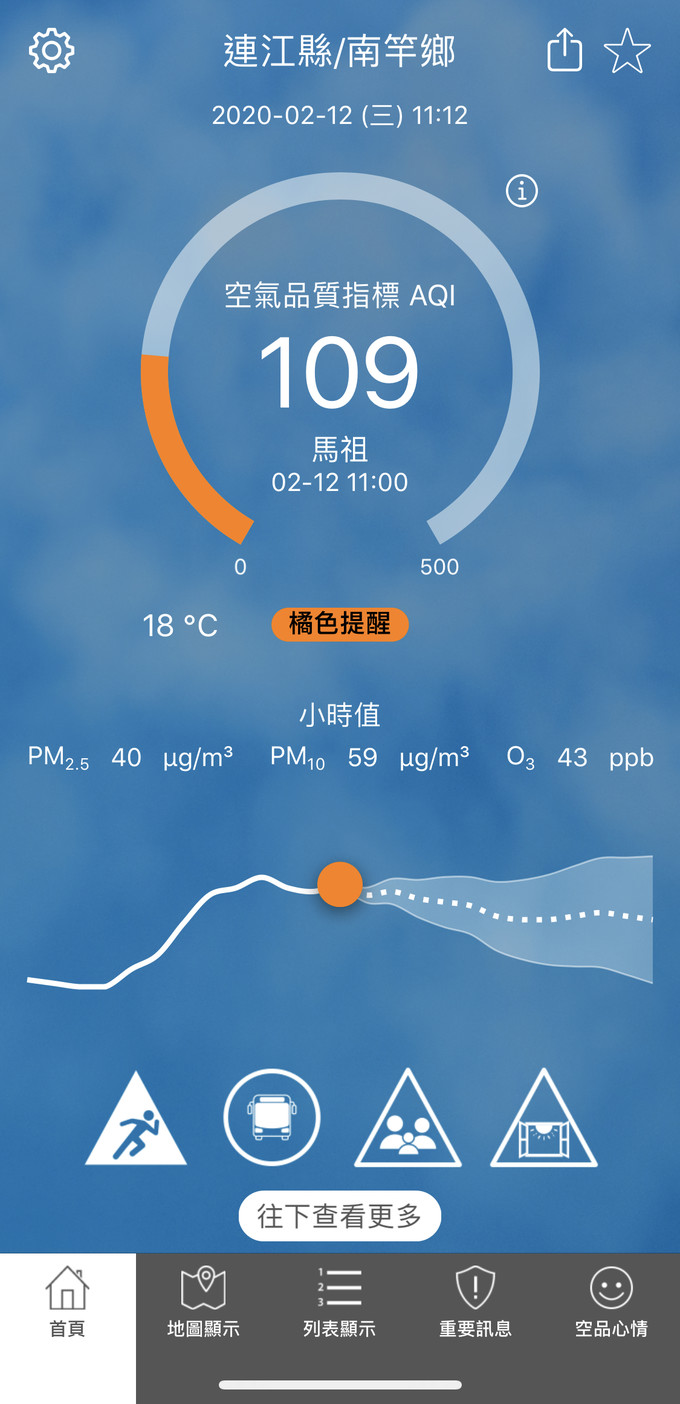
Task: Tap 往下查看更多 to see more
Action: [340, 1216]
